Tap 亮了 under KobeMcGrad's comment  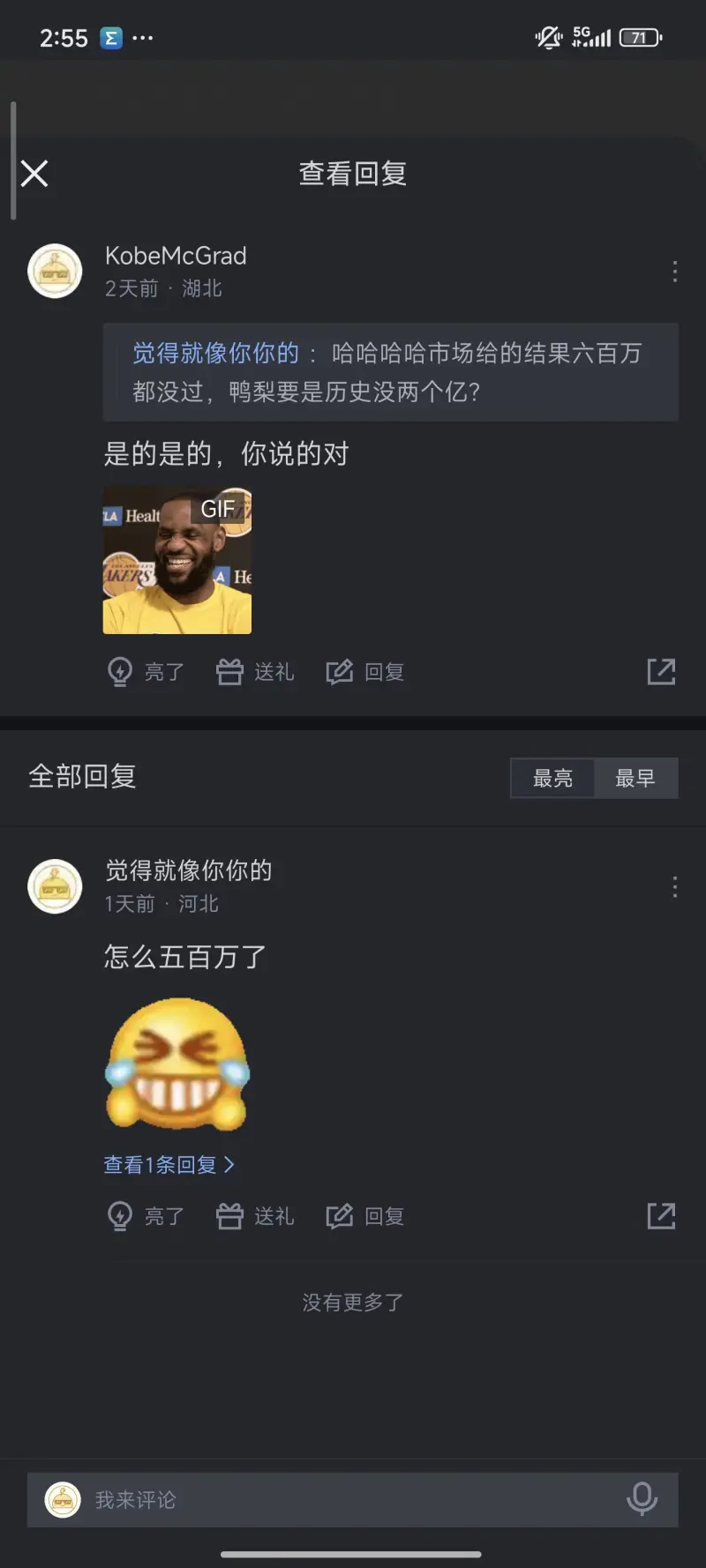146,672
